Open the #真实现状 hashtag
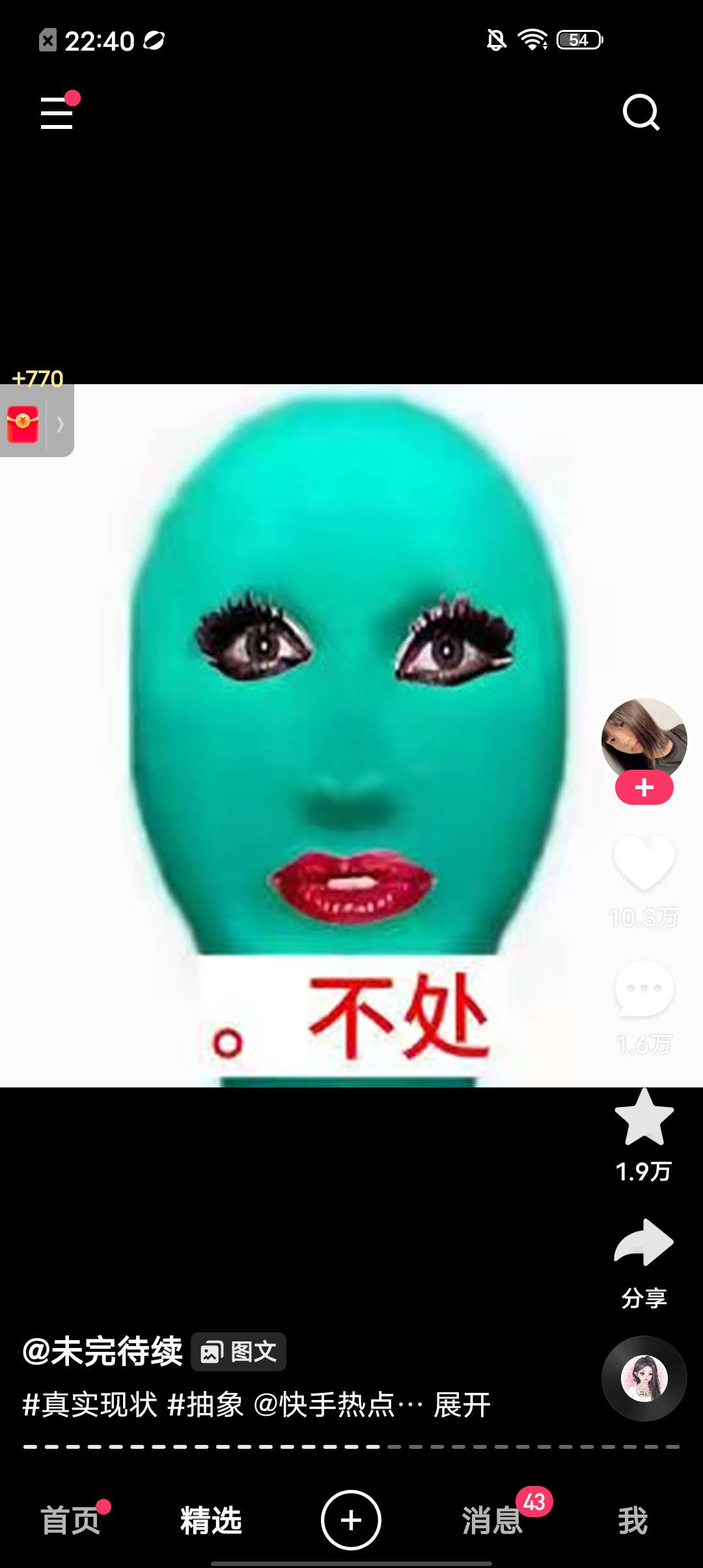 [90, 1405]
